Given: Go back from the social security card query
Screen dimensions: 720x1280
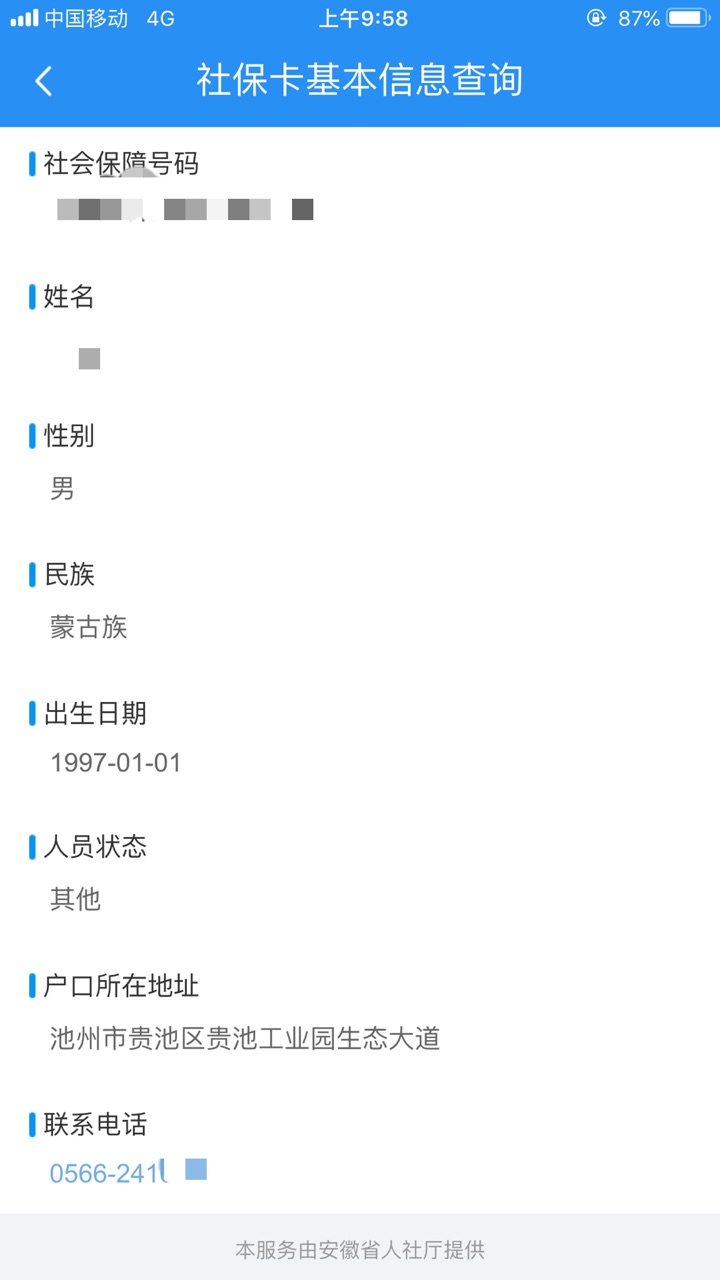Looking at the screenshot, I should pyautogui.click(x=43, y=81).
